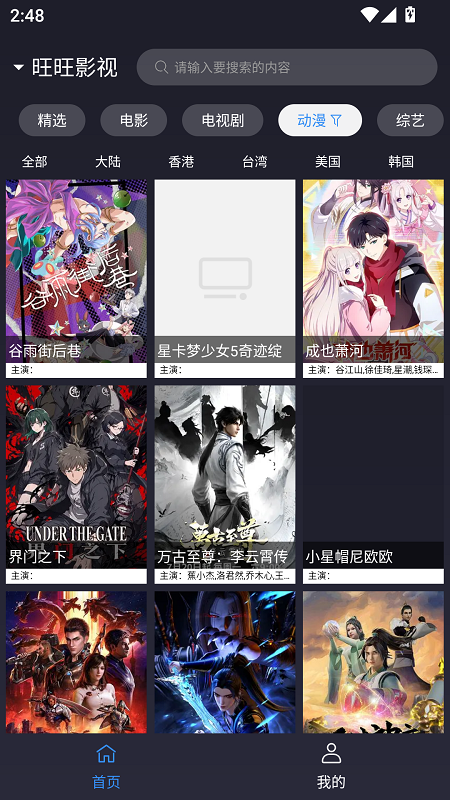Open the filter on the 动漫 tab
450x800 pixels.
pyautogui.click(x=320, y=120)
